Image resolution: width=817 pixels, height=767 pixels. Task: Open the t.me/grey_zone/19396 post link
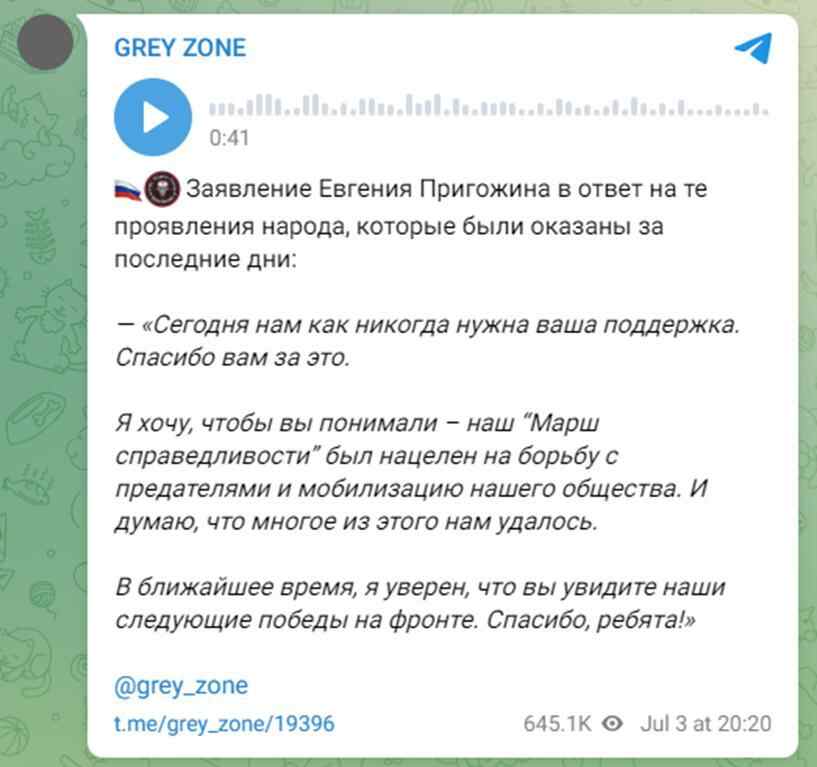[x=224, y=723]
